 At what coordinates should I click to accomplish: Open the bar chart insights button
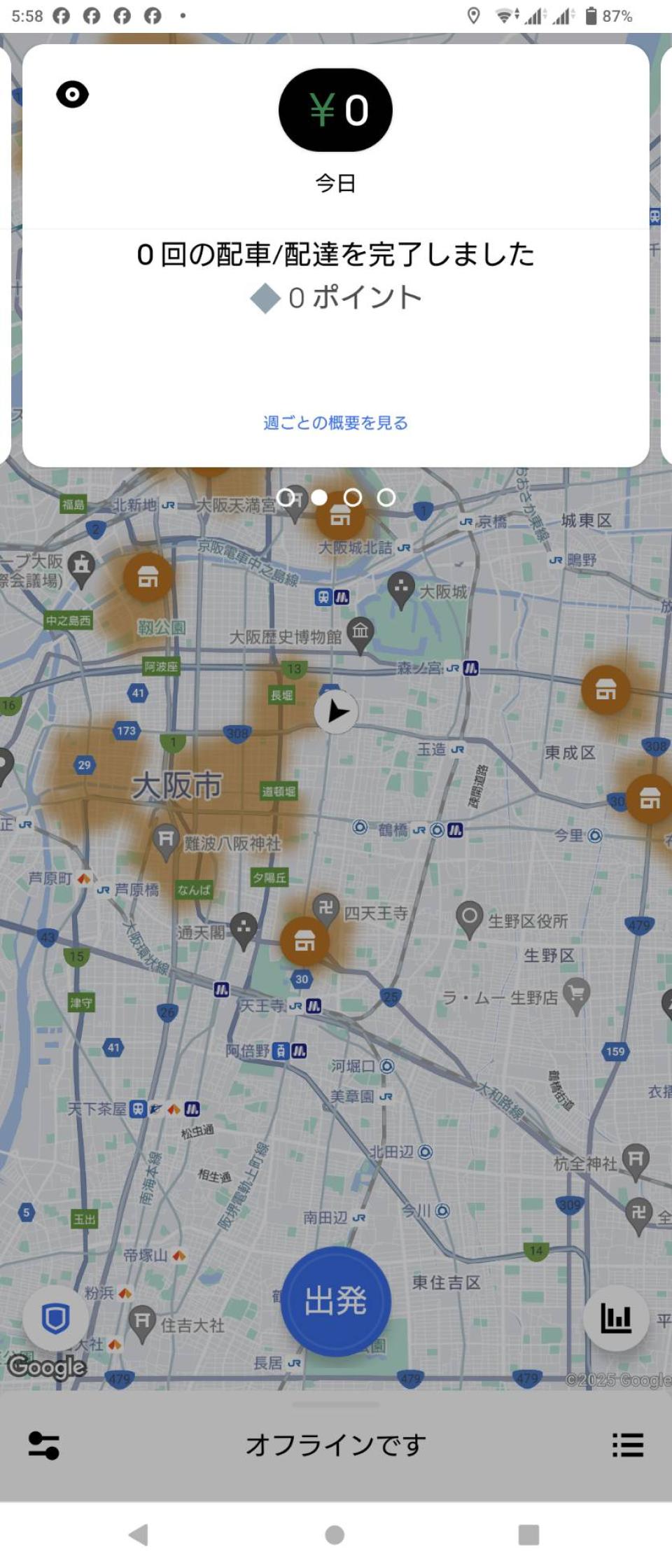(615, 1318)
